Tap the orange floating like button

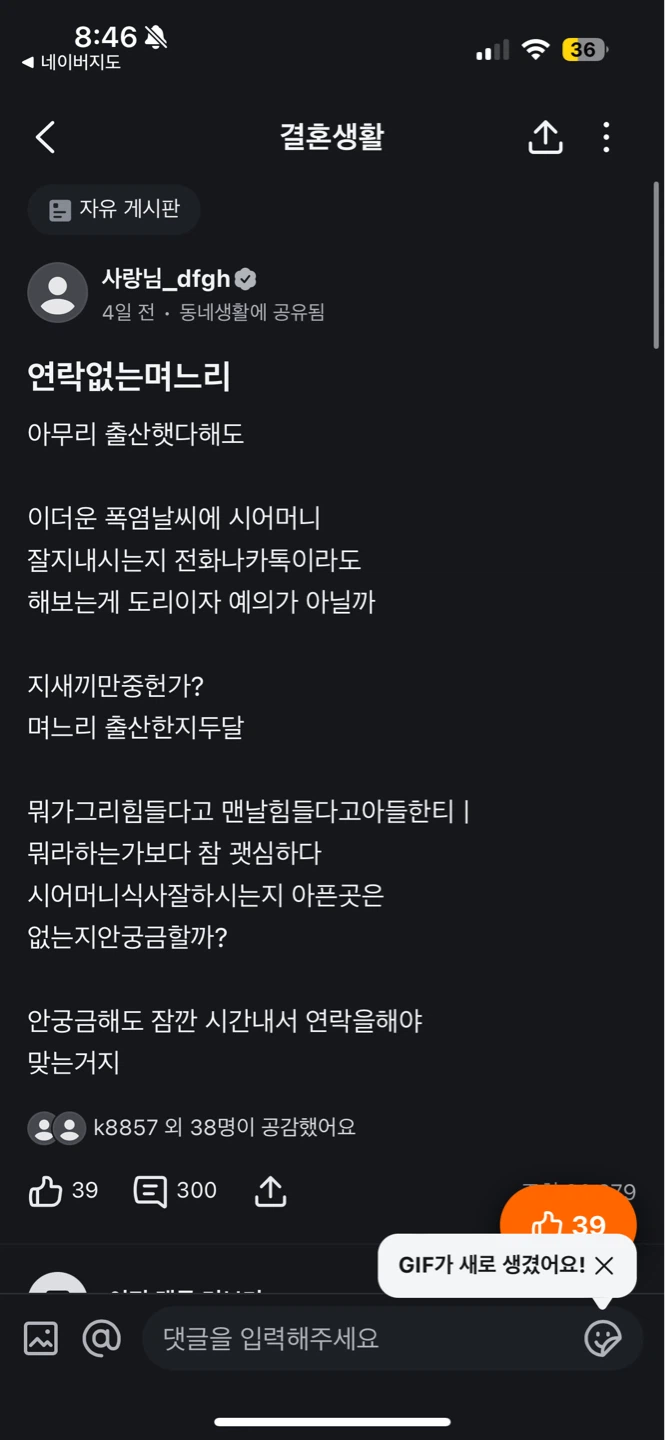[568, 1224]
